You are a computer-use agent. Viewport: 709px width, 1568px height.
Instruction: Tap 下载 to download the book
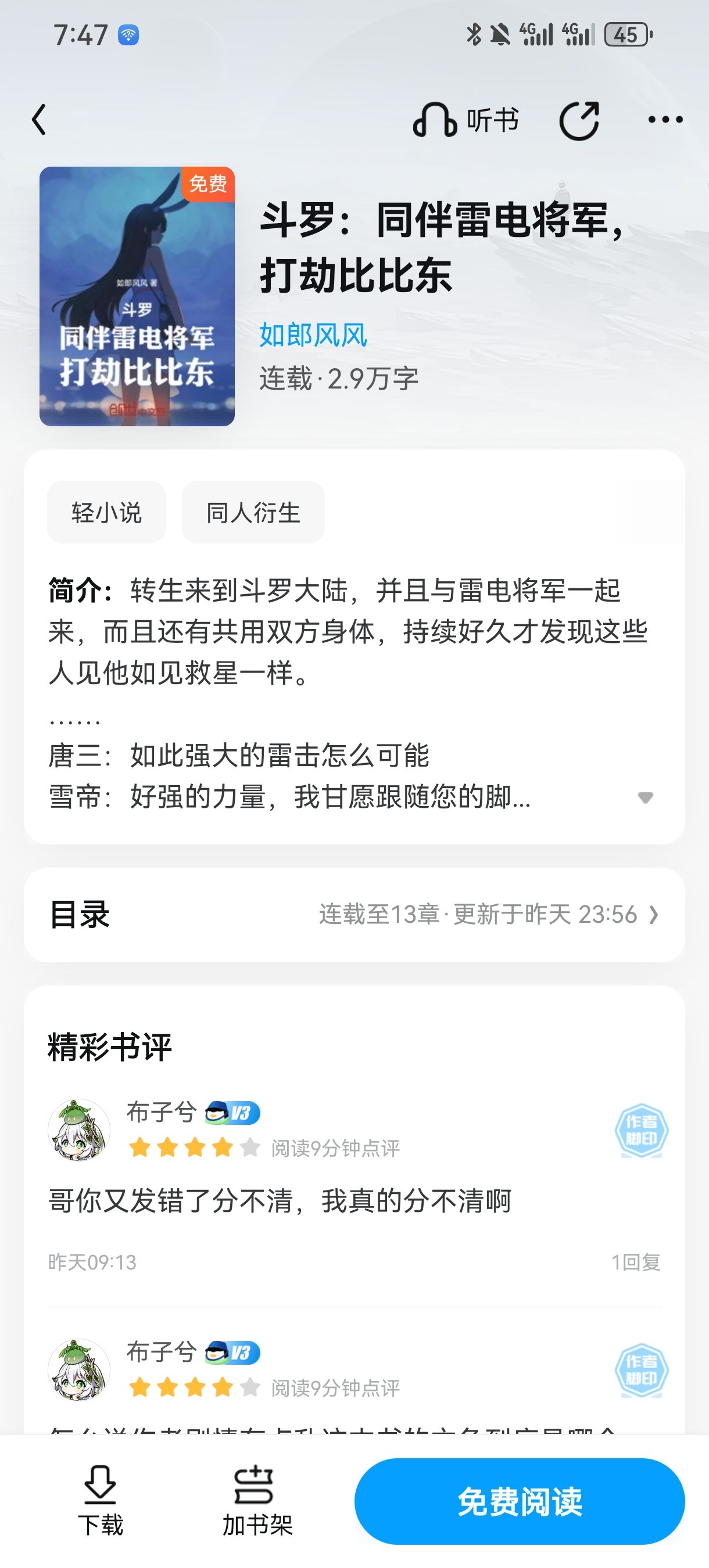tap(101, 1501)
